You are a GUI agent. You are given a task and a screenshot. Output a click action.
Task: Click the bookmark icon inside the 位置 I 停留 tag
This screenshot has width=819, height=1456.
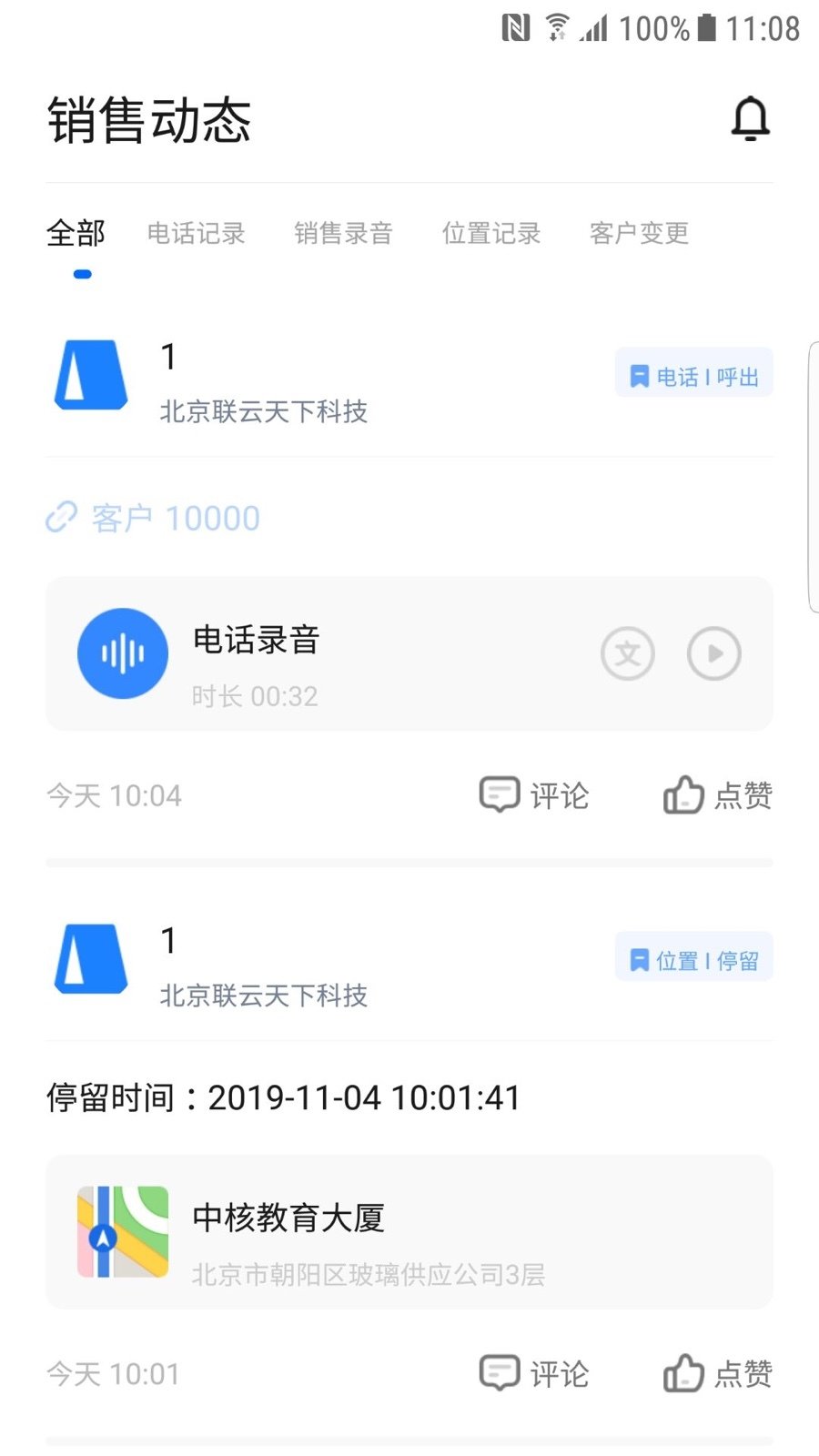[639, 957]
